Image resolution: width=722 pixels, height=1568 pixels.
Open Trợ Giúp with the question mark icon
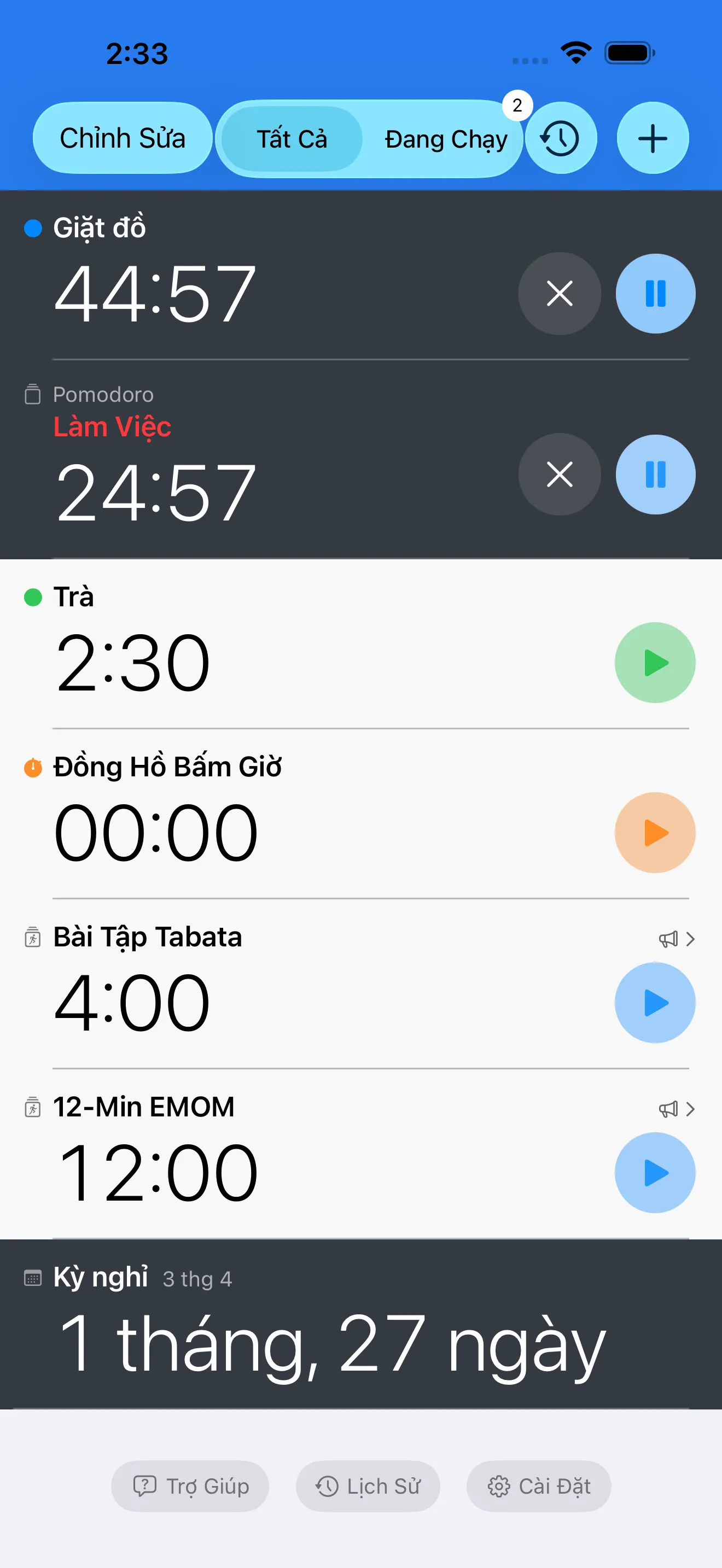pos(189,1487)
